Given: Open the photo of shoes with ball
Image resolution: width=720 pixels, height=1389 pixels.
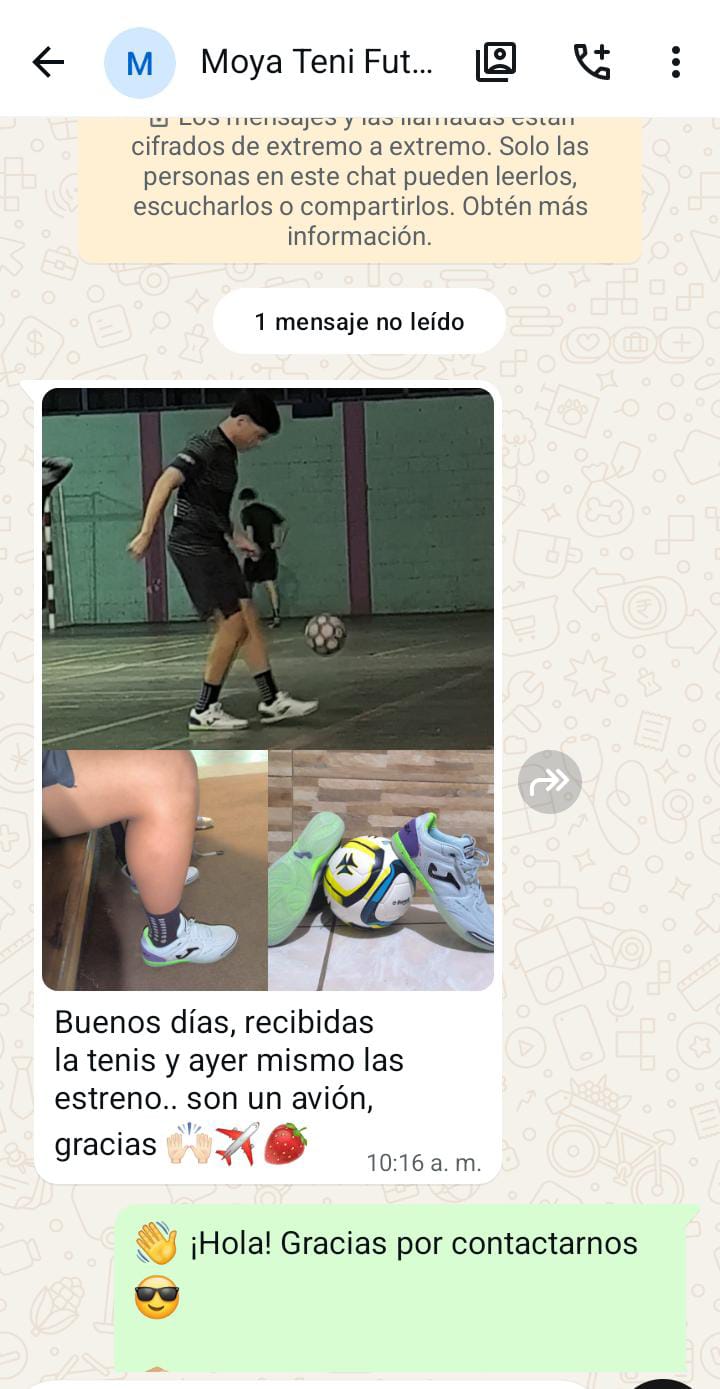Looking at the screenshot, I should [381, 870].
